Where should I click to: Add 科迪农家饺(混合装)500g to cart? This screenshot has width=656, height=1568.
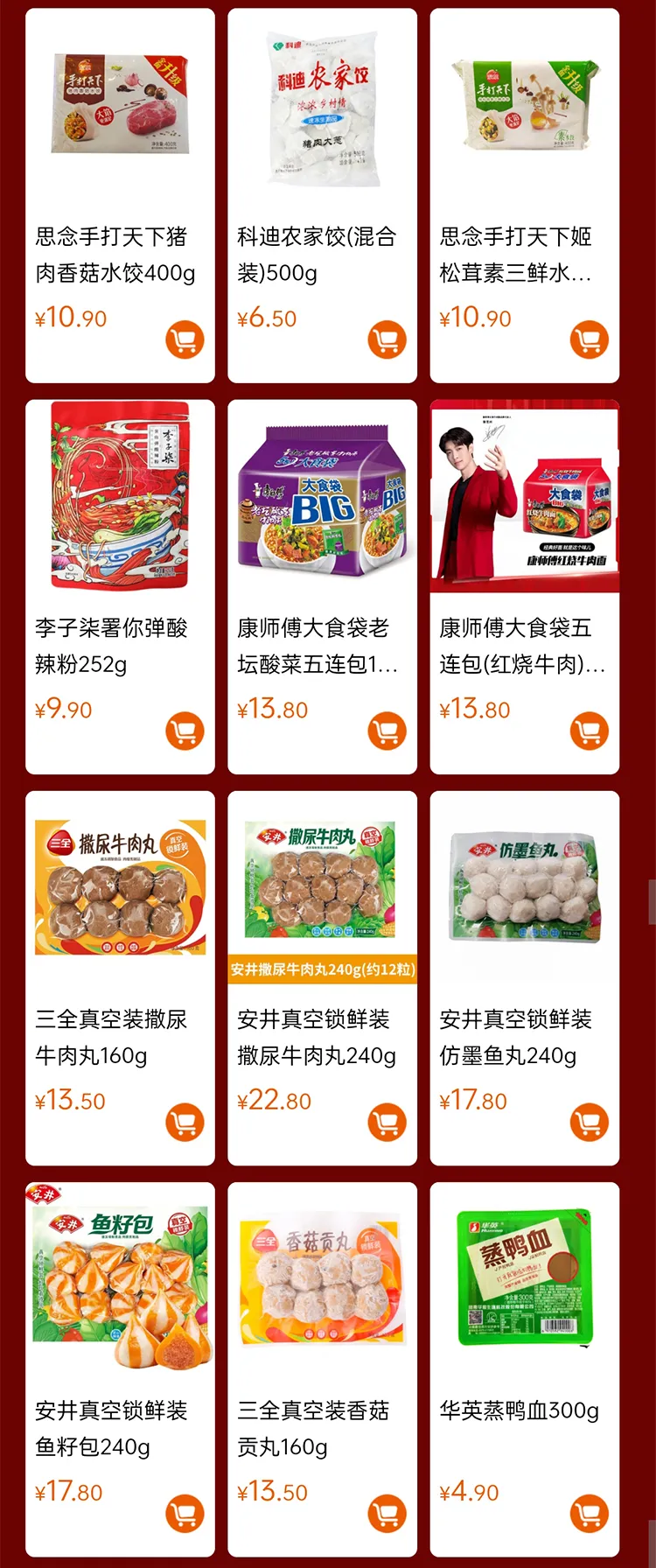click(x=387, y=340)
